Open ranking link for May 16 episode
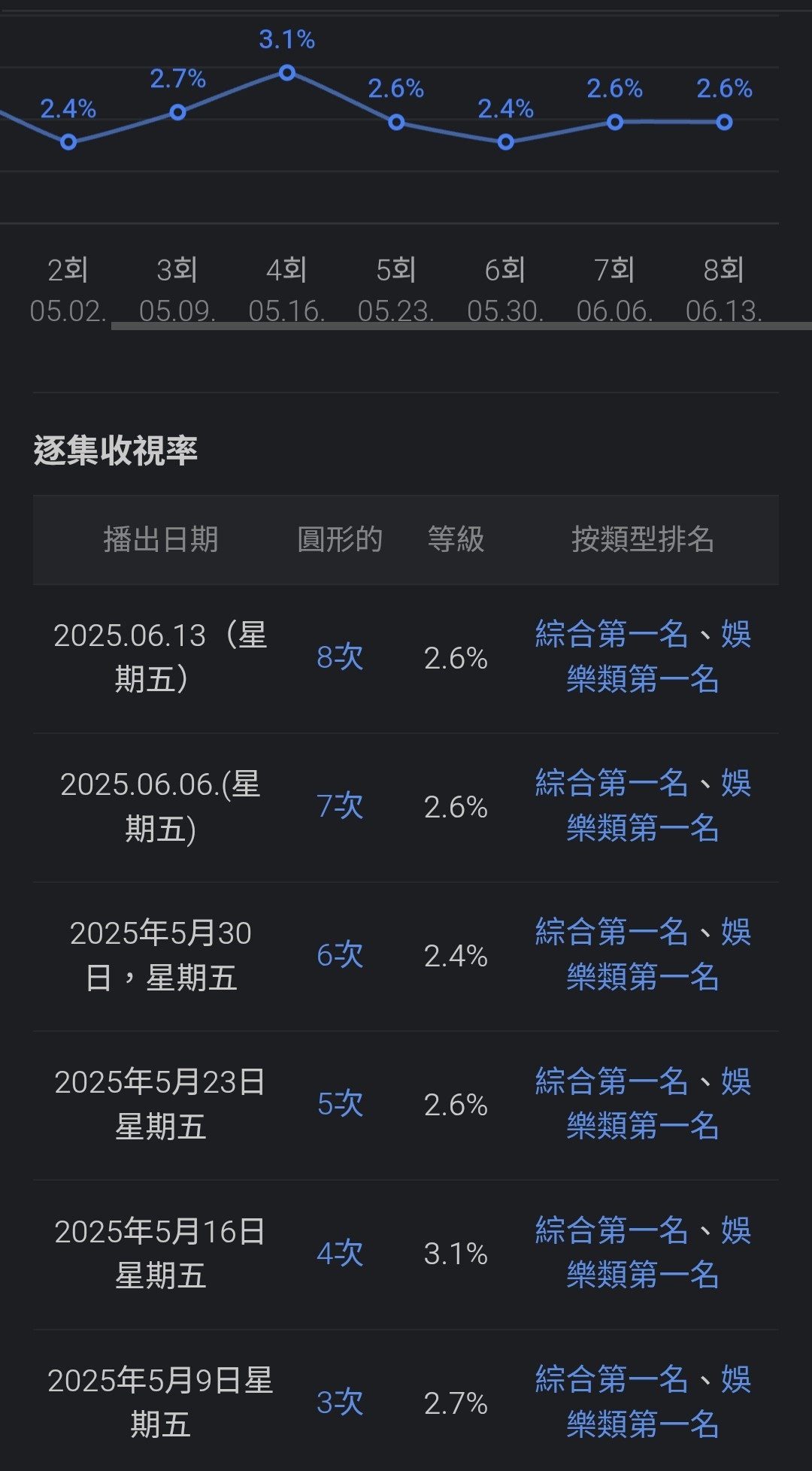This screenshot has height=1471, width=812. pyautogui.click(x=643, y=1252)
